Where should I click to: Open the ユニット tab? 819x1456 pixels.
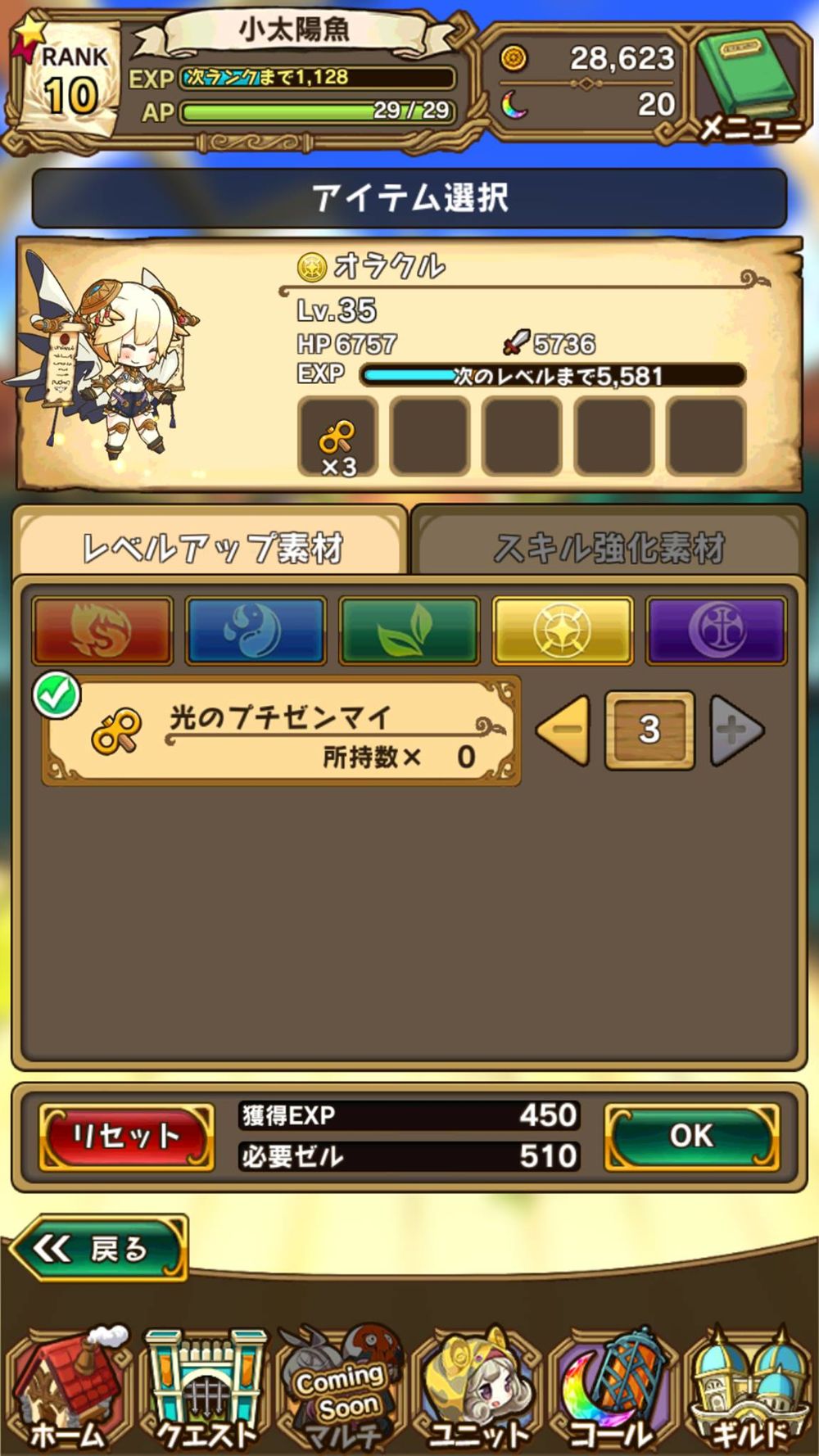[x=479, y=1392]
